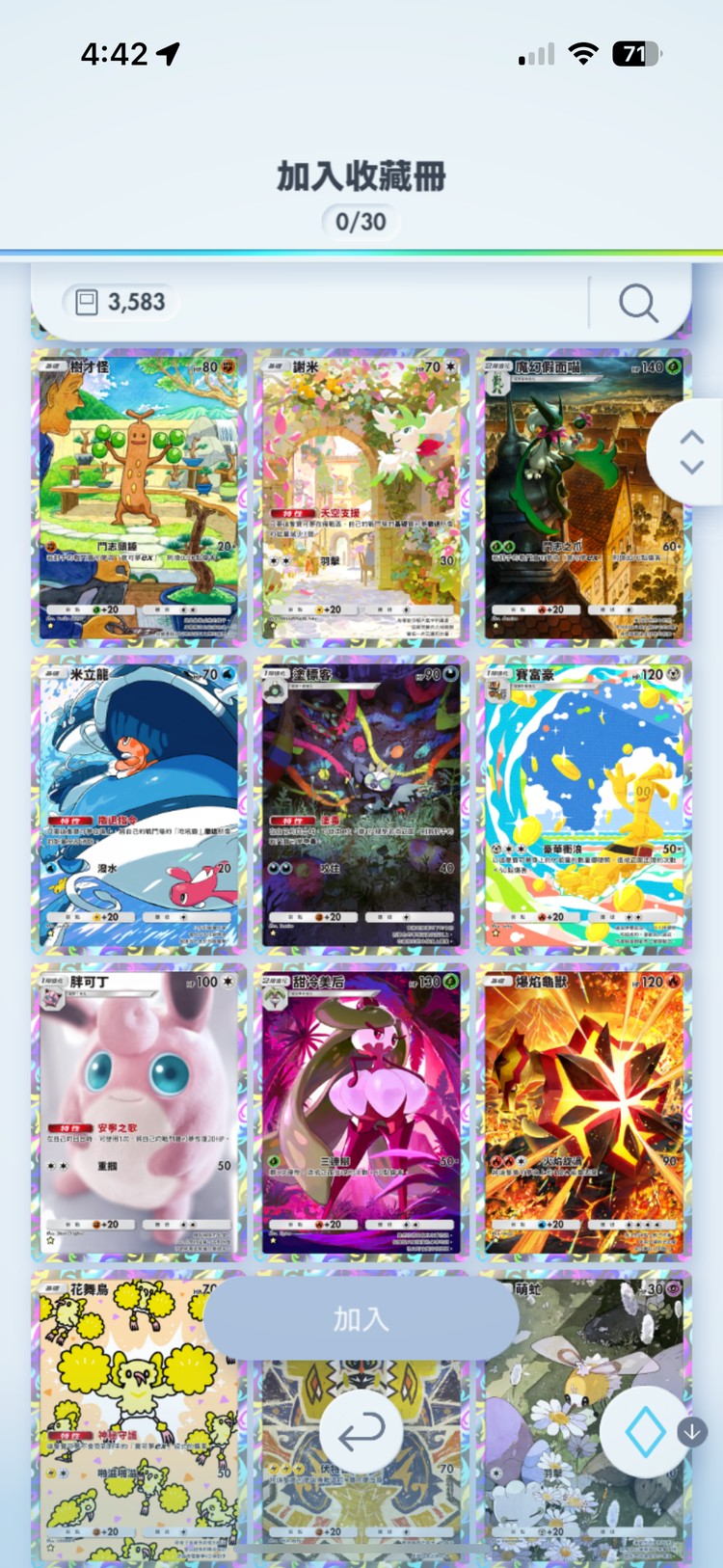Open the diamond filter button
Screen dimensions: 723x1568
(644, 1432)
